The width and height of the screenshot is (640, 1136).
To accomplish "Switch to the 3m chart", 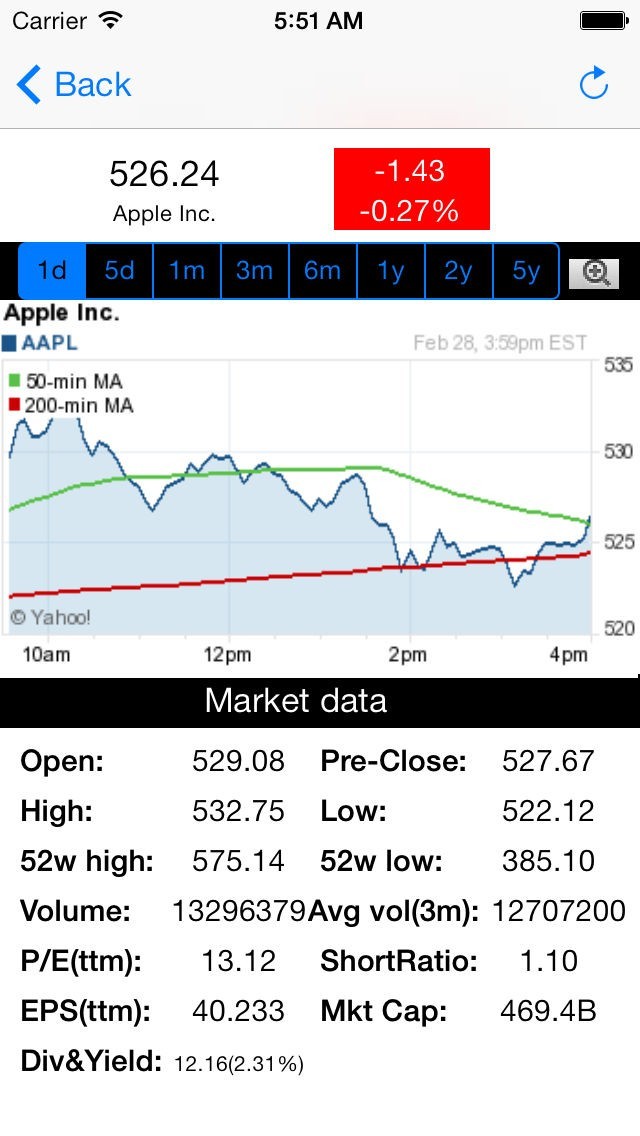I will [255, 271].
